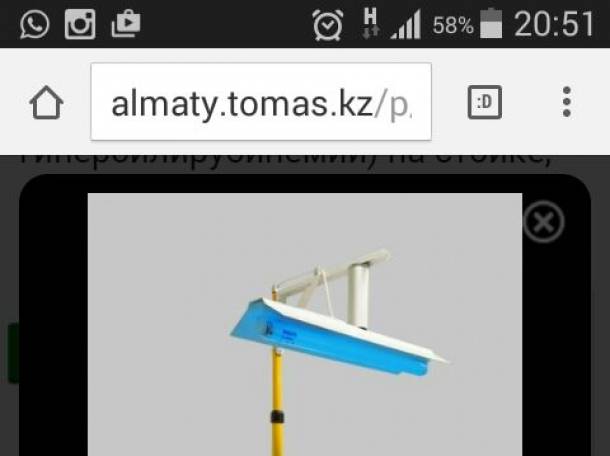Go to the browser home page
The width and height of the screenshot is (610, 456).
[47, 102]
